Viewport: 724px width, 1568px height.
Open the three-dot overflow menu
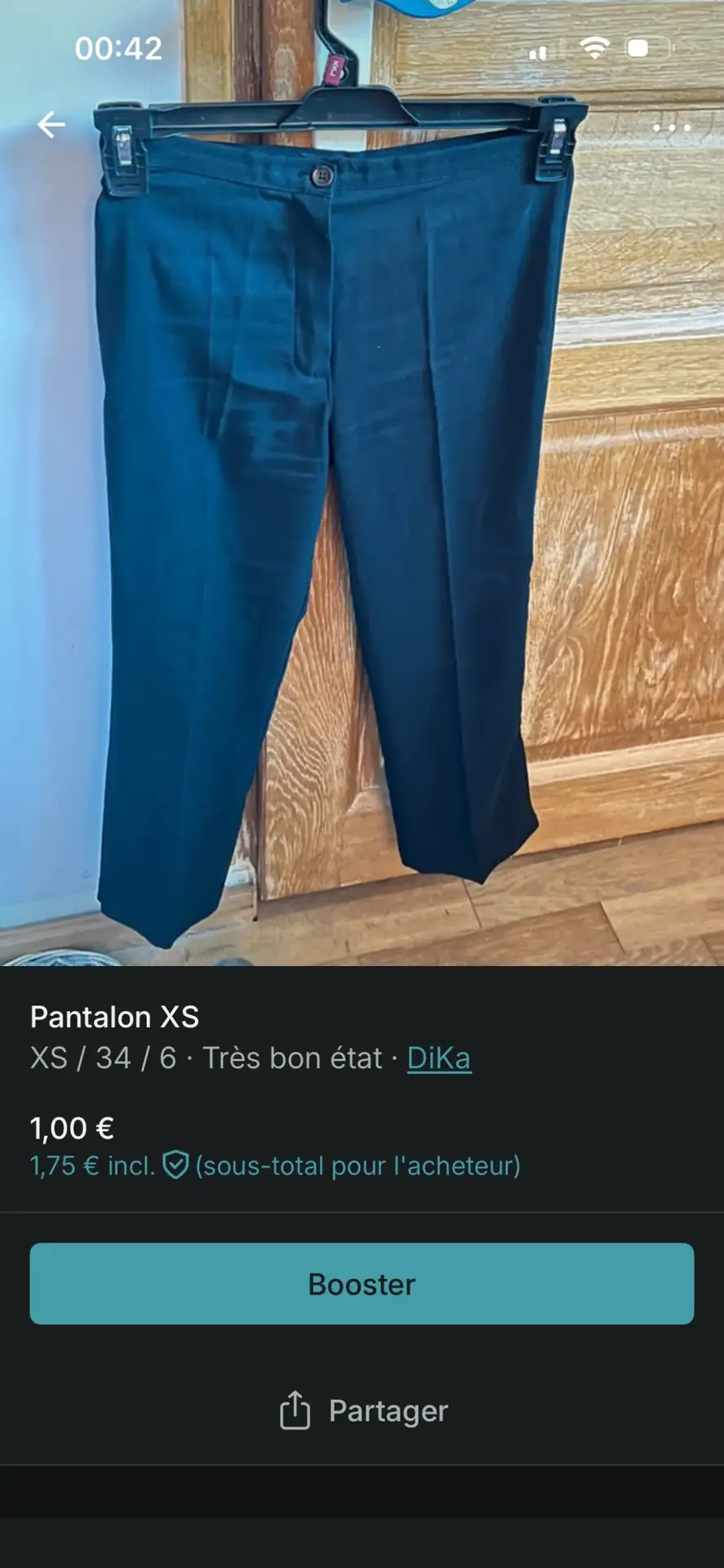click(x=671, y=127)
